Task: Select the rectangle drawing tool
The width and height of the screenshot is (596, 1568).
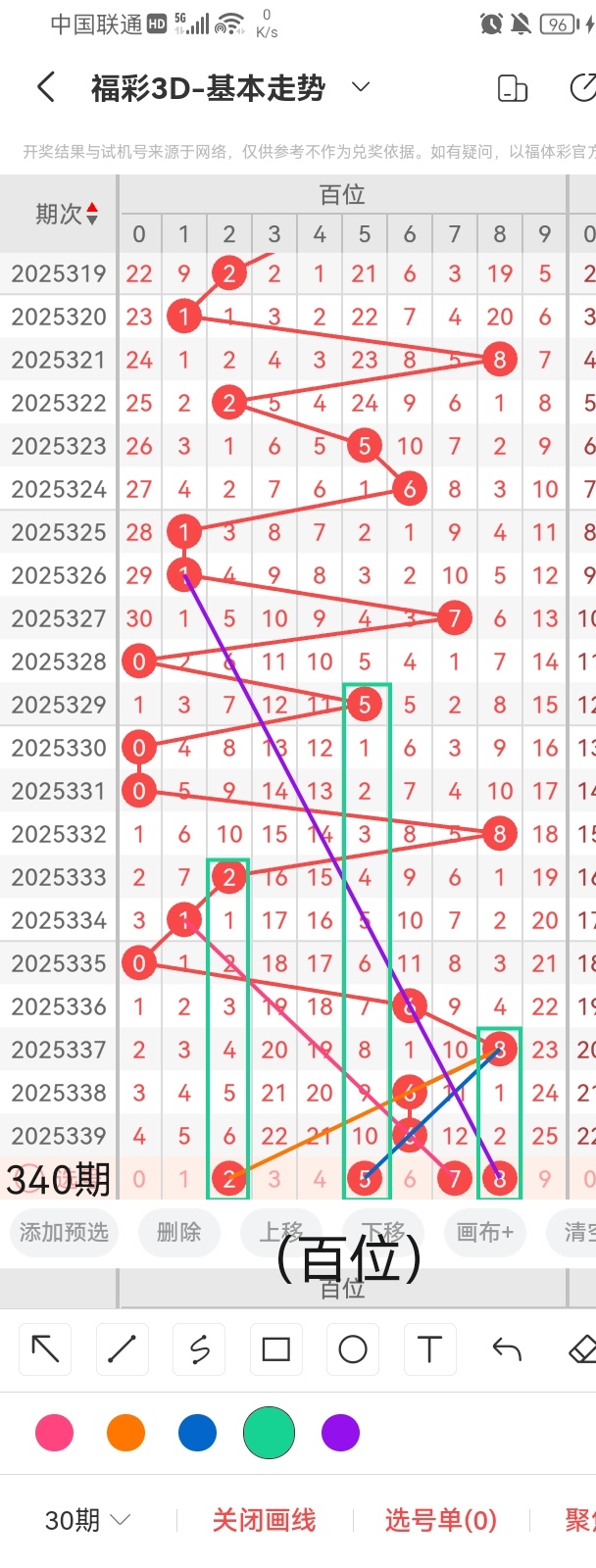Action: tap(275, 1349)
